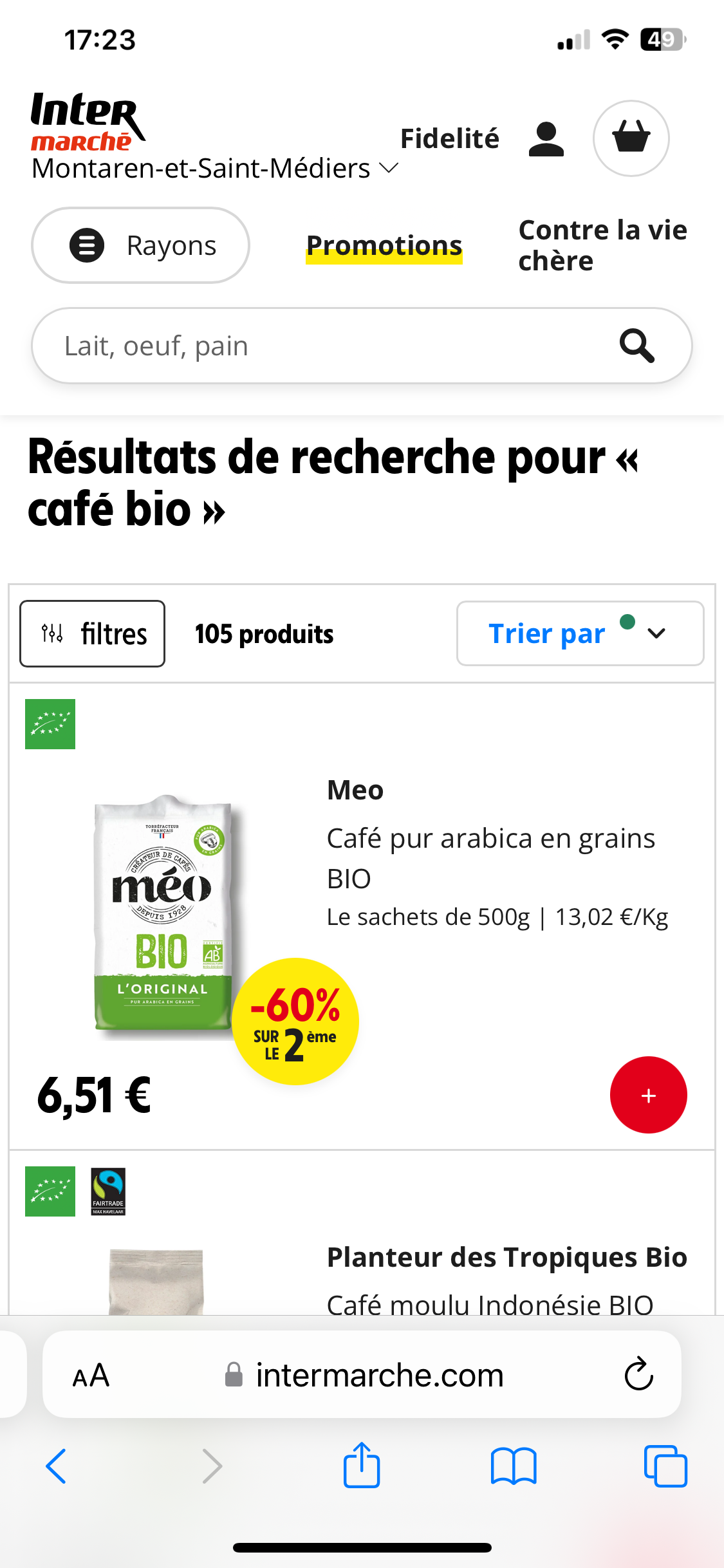Open the Meo Café pur arabica product
Image resolution: width=724 pixels, height=1568 pixels.
[490, 838]
